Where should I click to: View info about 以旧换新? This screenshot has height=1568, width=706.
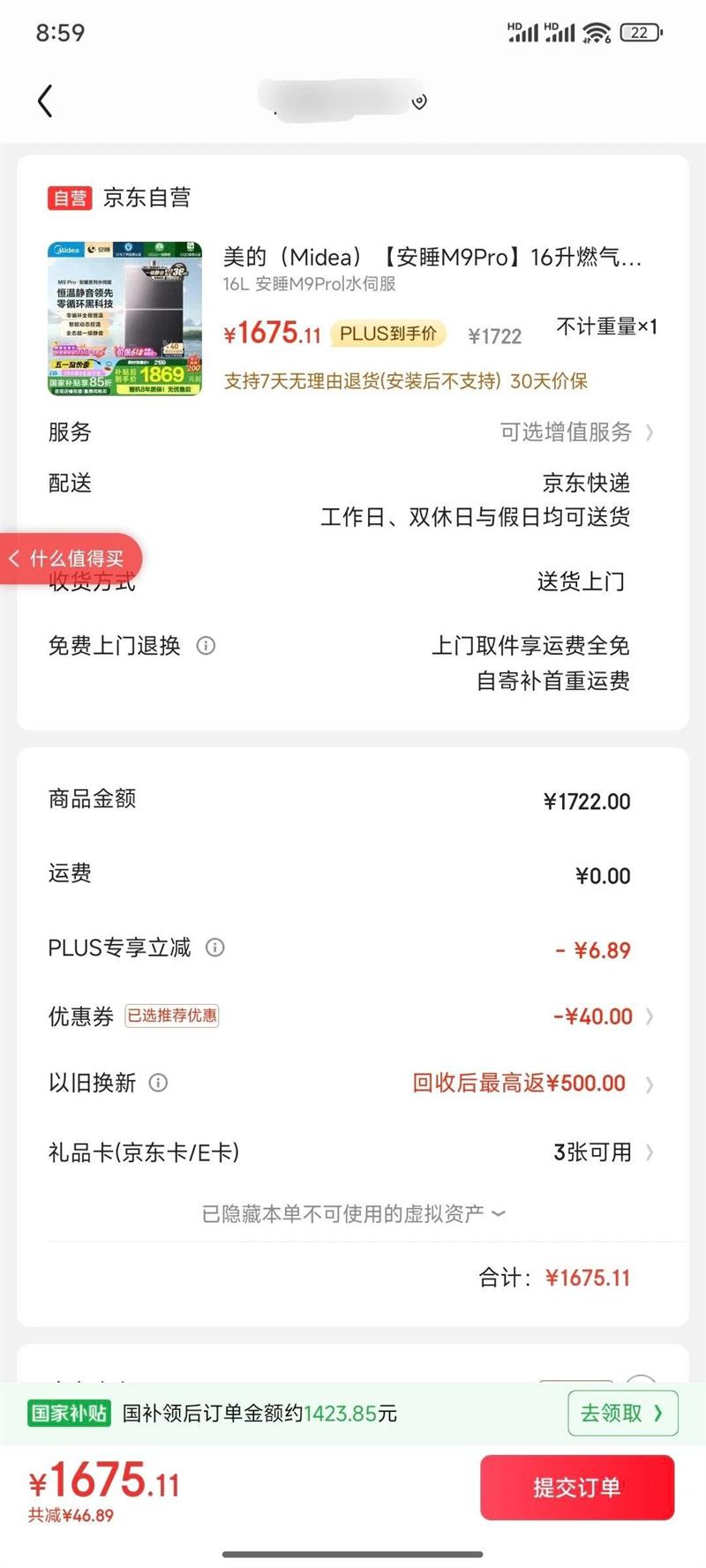[158, 1083]
